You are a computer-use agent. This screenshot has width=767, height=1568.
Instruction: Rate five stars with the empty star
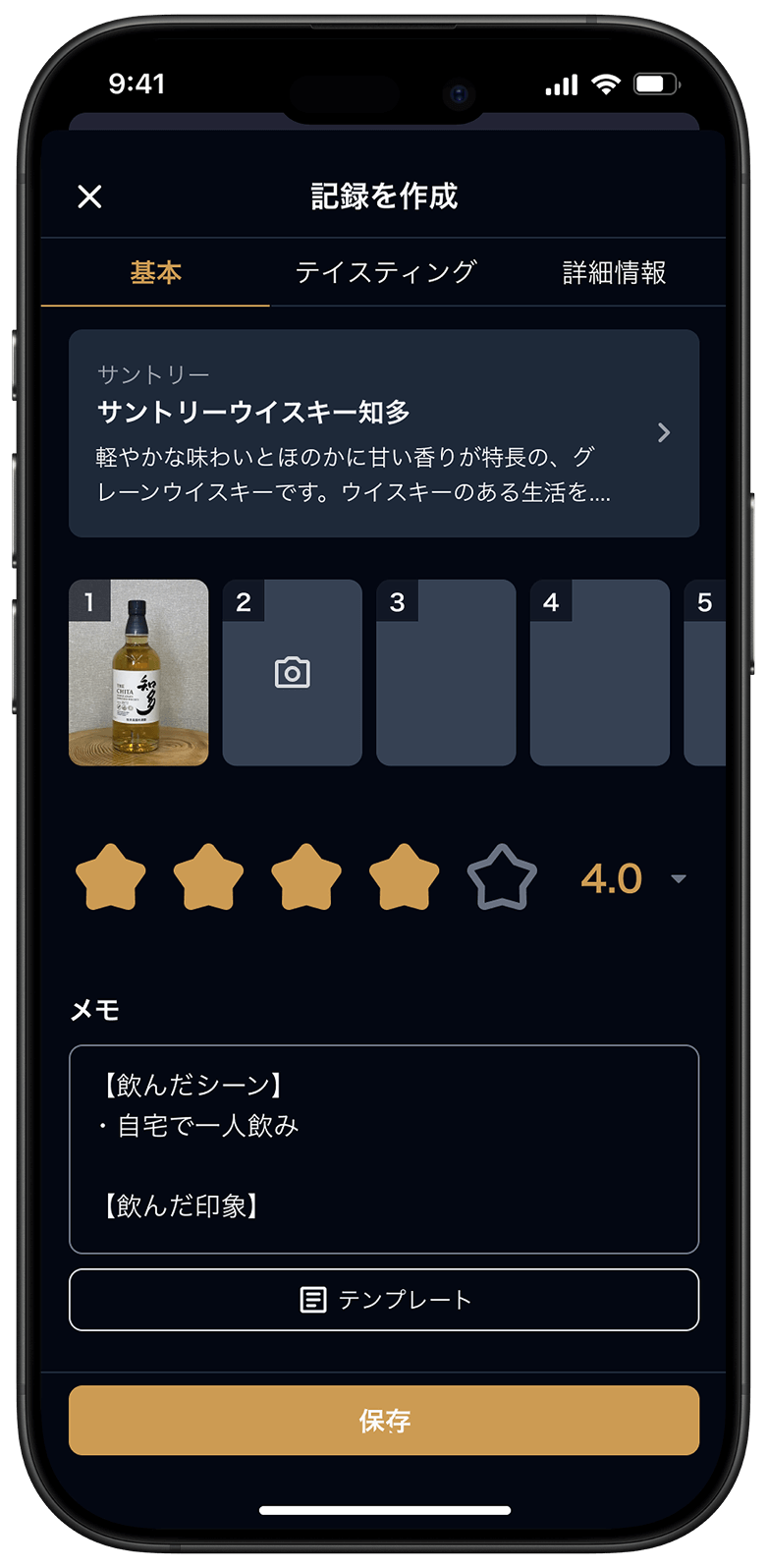point(502,877)
